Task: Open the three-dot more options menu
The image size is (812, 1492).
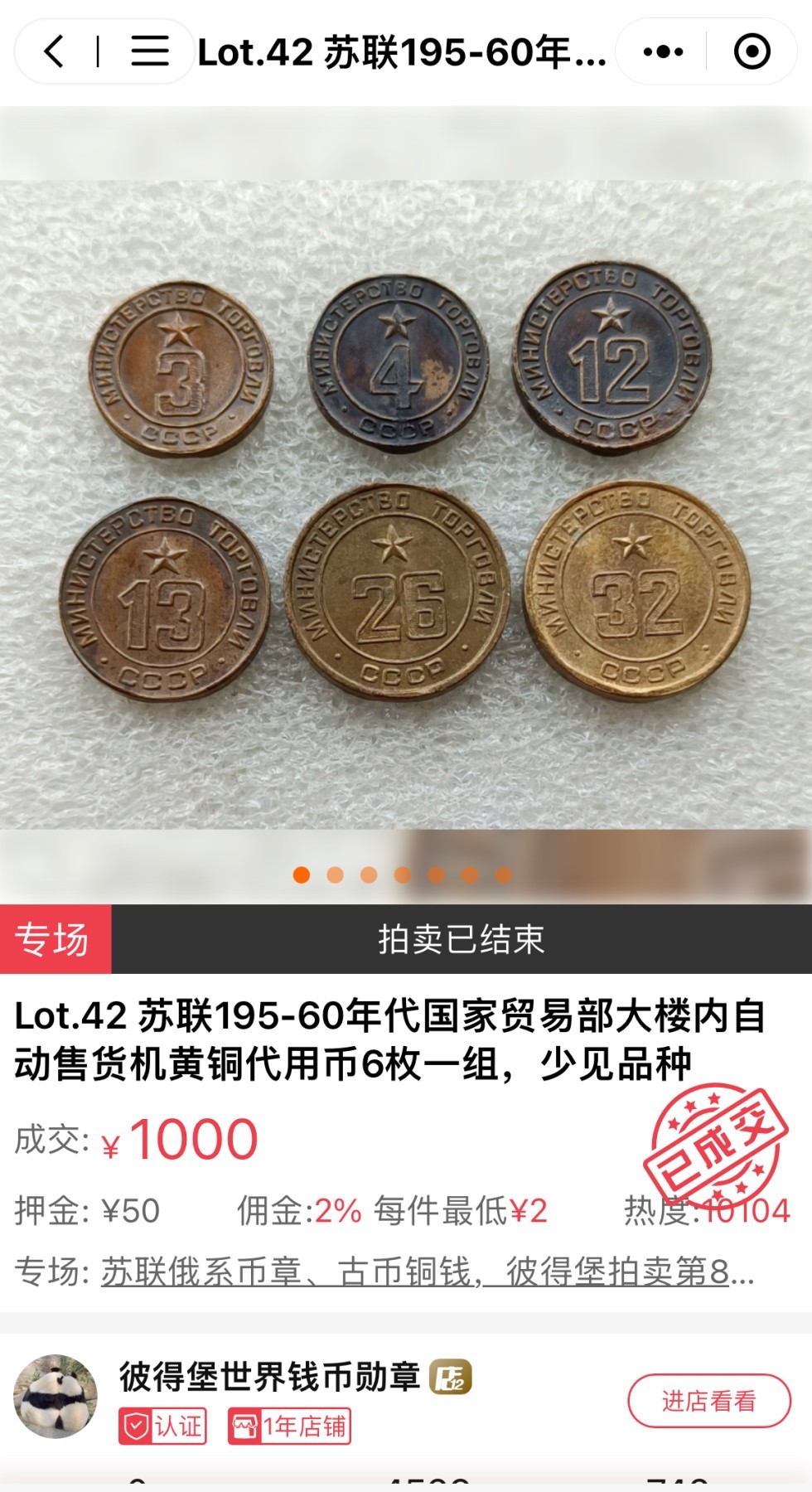Action: coord(663,52)
